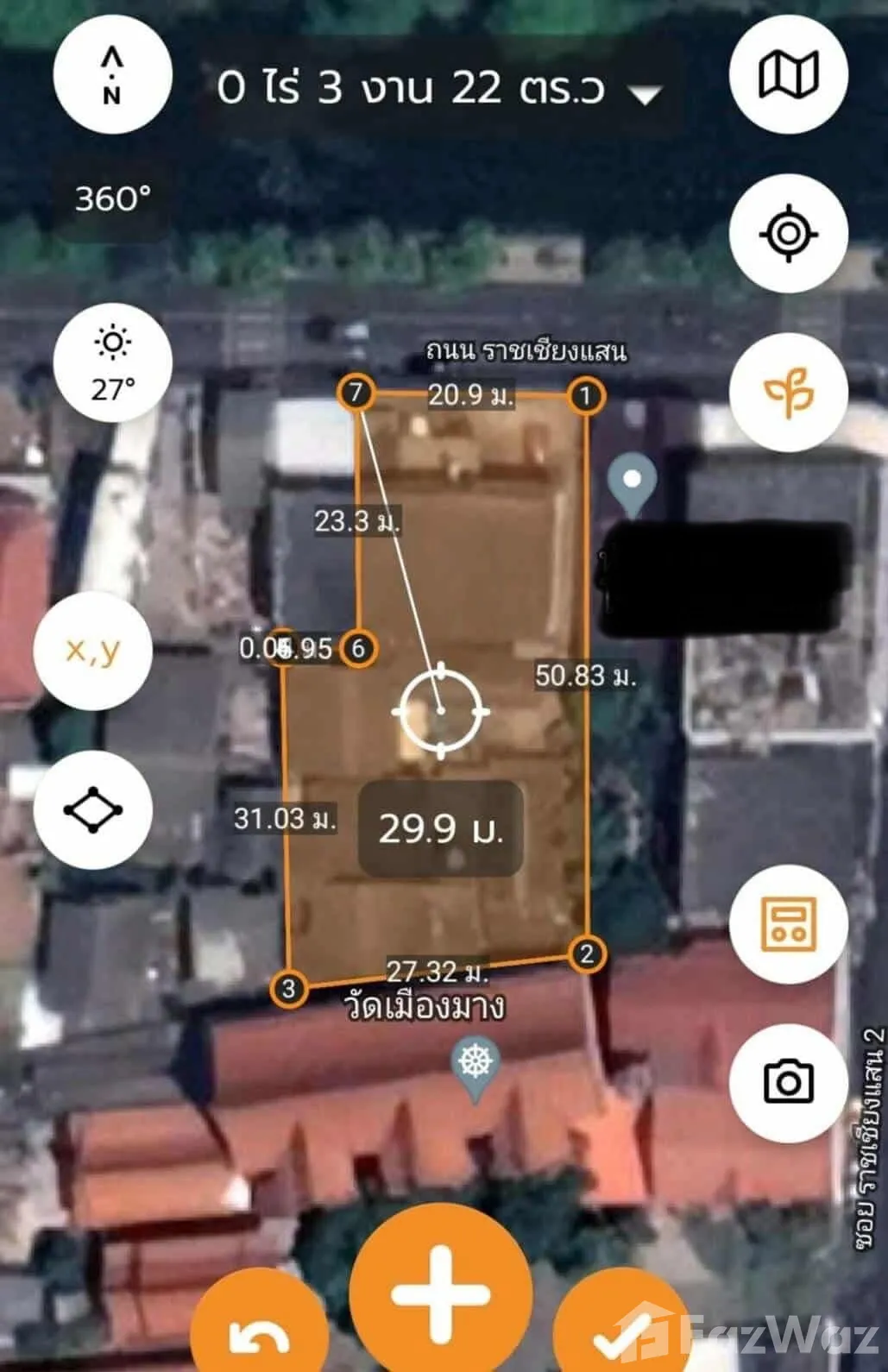Capture a snapshot with the camera button
This screenshot has height=1372, width=888.
[x=788, y=1083]
